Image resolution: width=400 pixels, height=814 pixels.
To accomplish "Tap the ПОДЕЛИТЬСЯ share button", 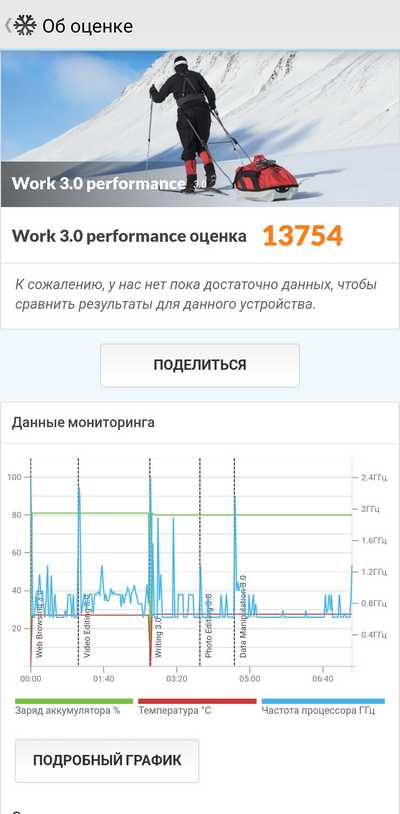I will coord(200,365).
